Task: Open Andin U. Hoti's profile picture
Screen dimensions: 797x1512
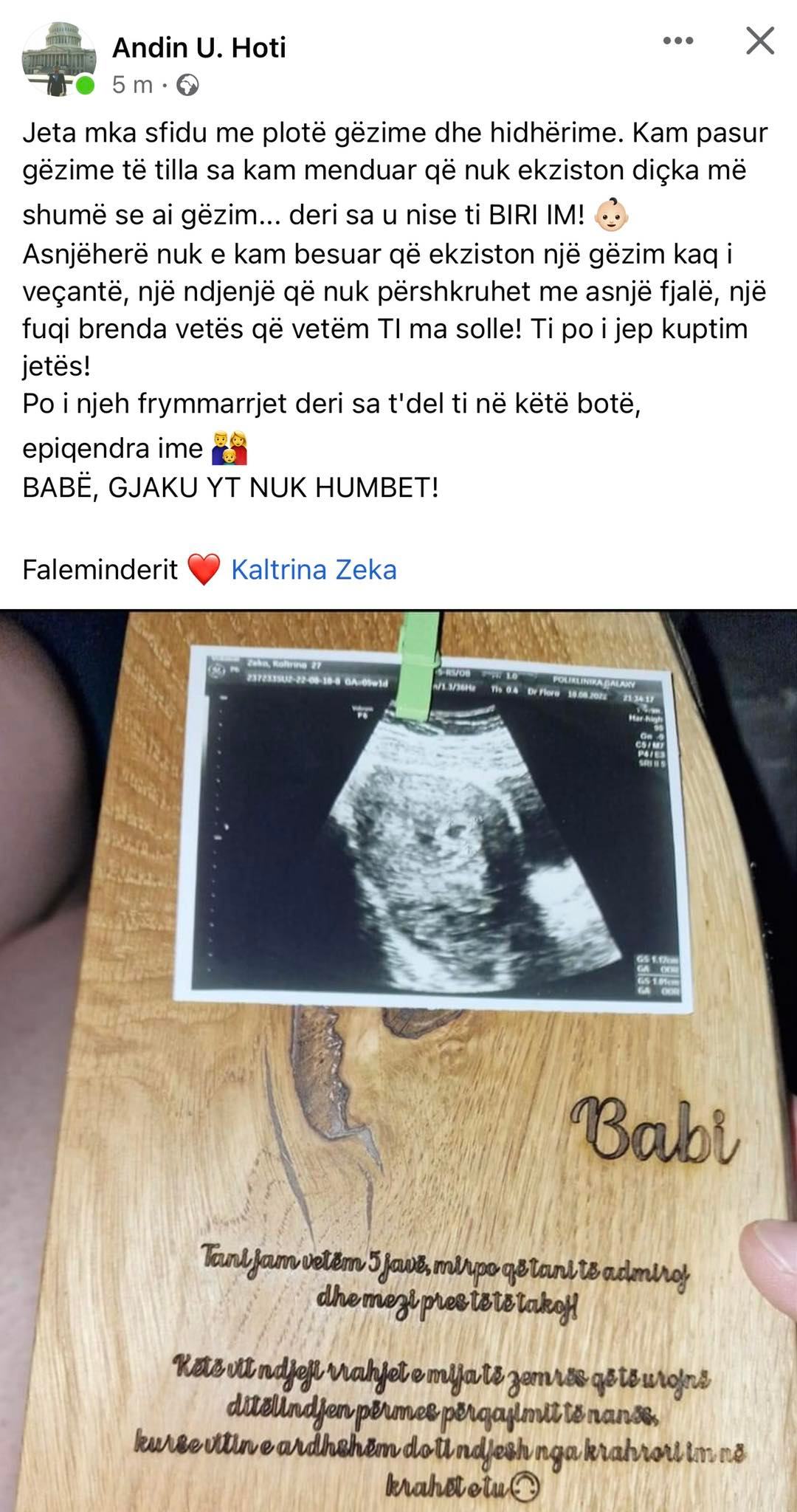Action: pyautogui.click(x=58, y=59)
